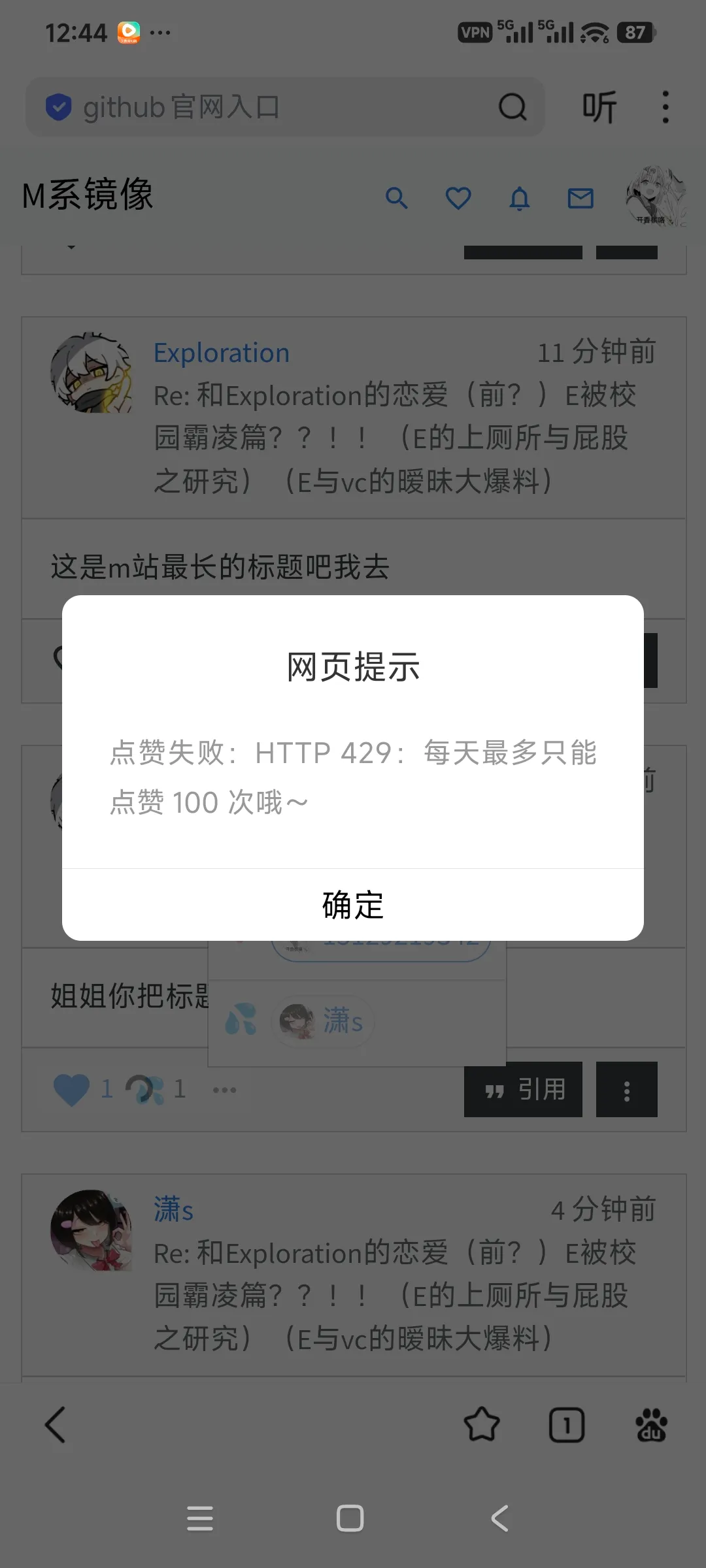Open the messages envelope icon
This screenshot has width=706, height=1568.
click(580, 197)
